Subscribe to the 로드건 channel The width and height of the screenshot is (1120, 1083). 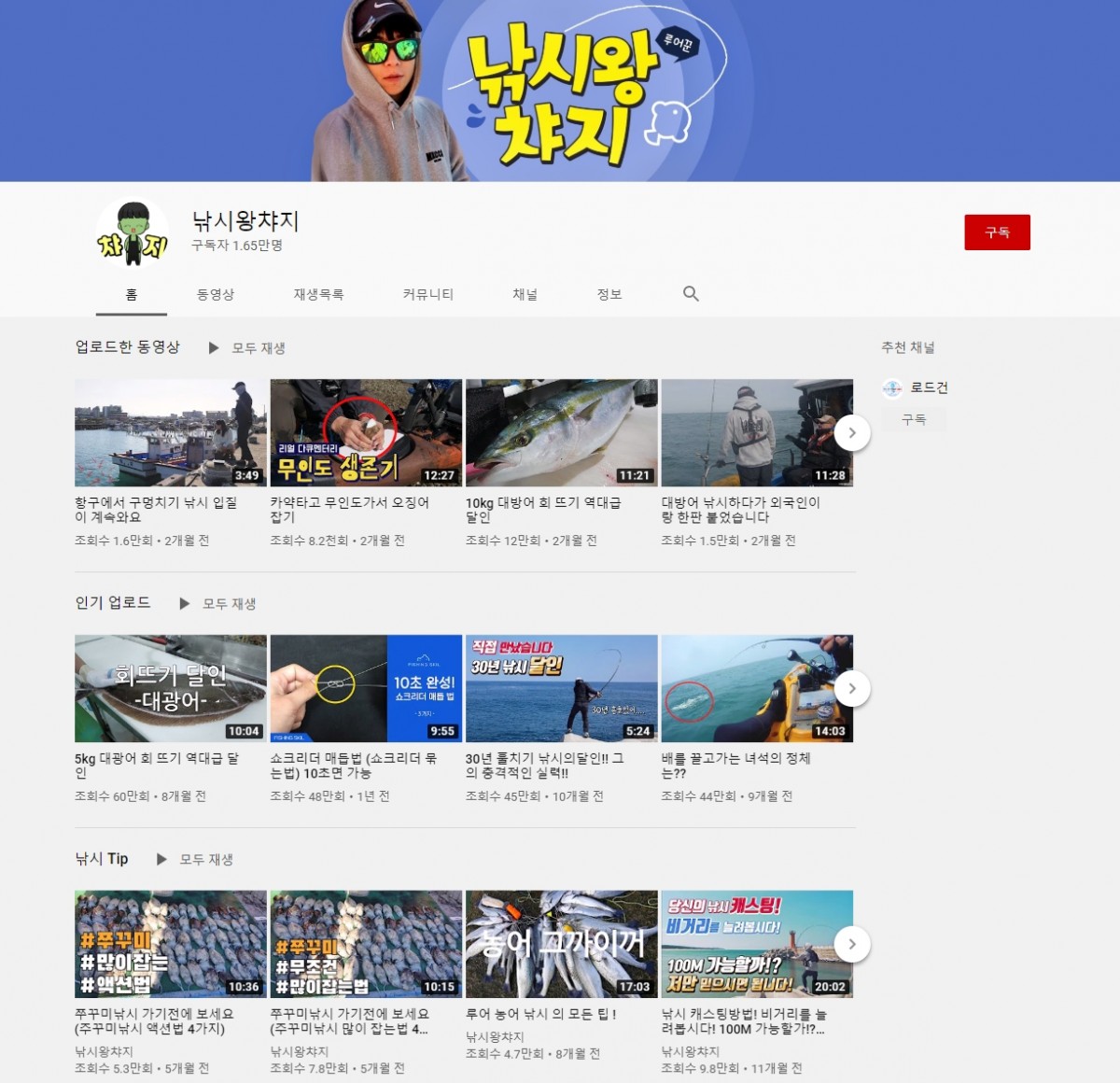914,420
